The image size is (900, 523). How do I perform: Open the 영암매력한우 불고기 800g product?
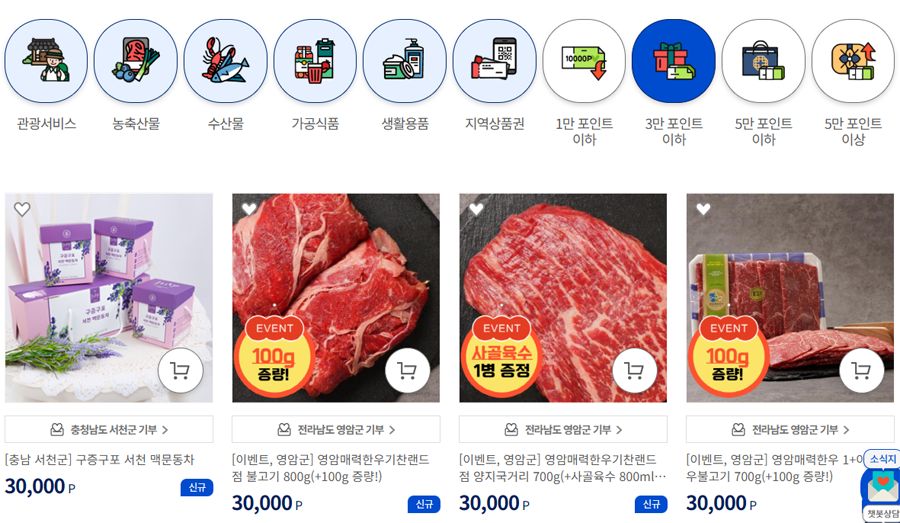[x=330, y=467]
